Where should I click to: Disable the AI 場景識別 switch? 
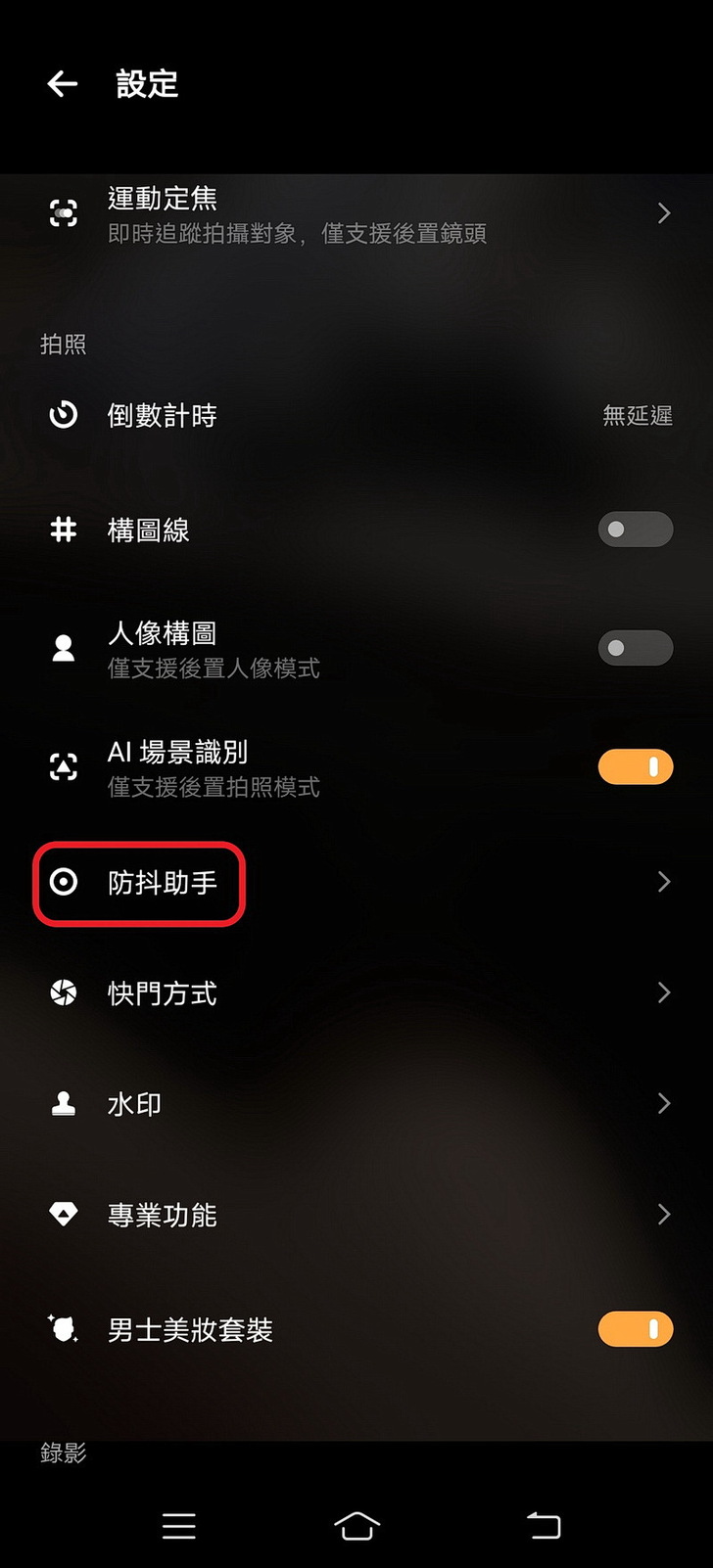click(635, 767)
